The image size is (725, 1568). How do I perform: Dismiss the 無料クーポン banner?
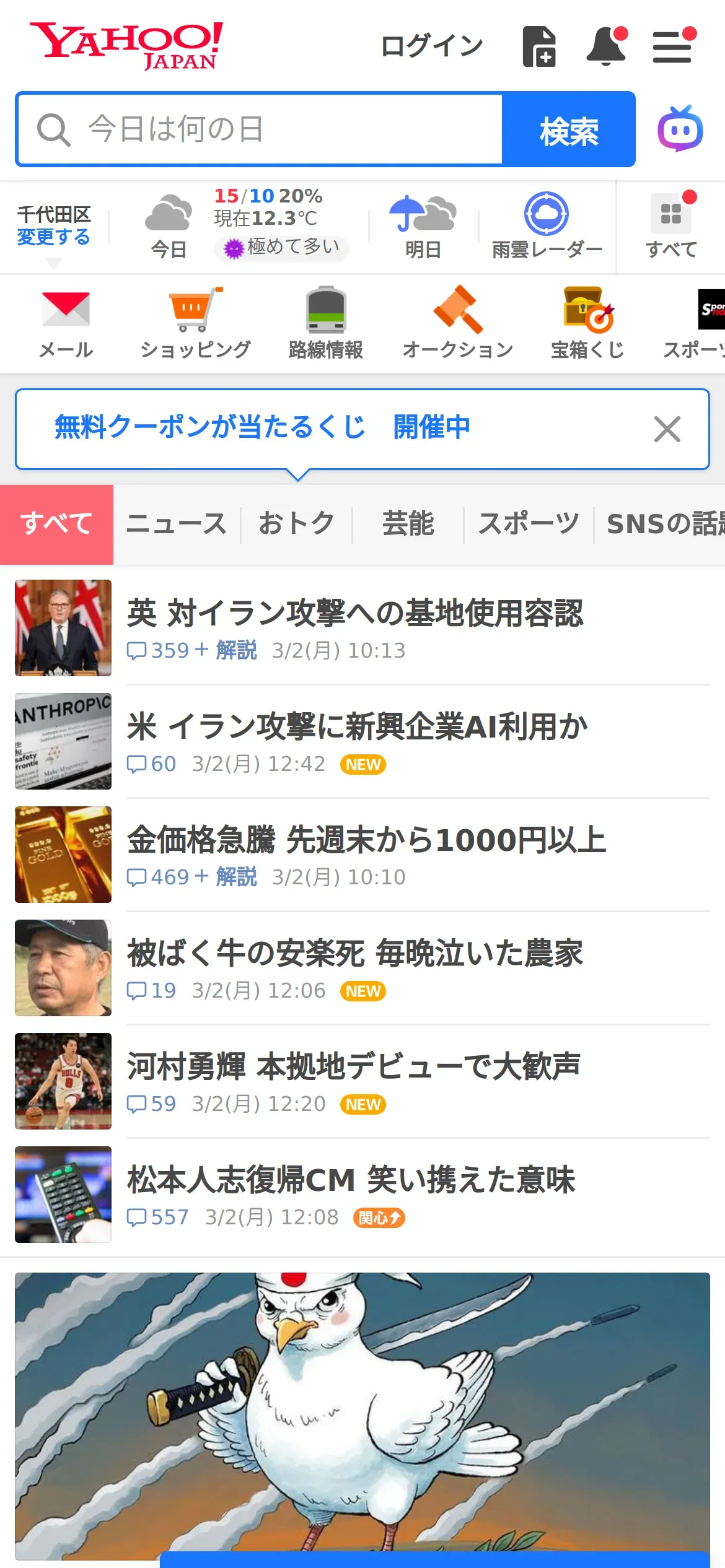pos(667,429)
